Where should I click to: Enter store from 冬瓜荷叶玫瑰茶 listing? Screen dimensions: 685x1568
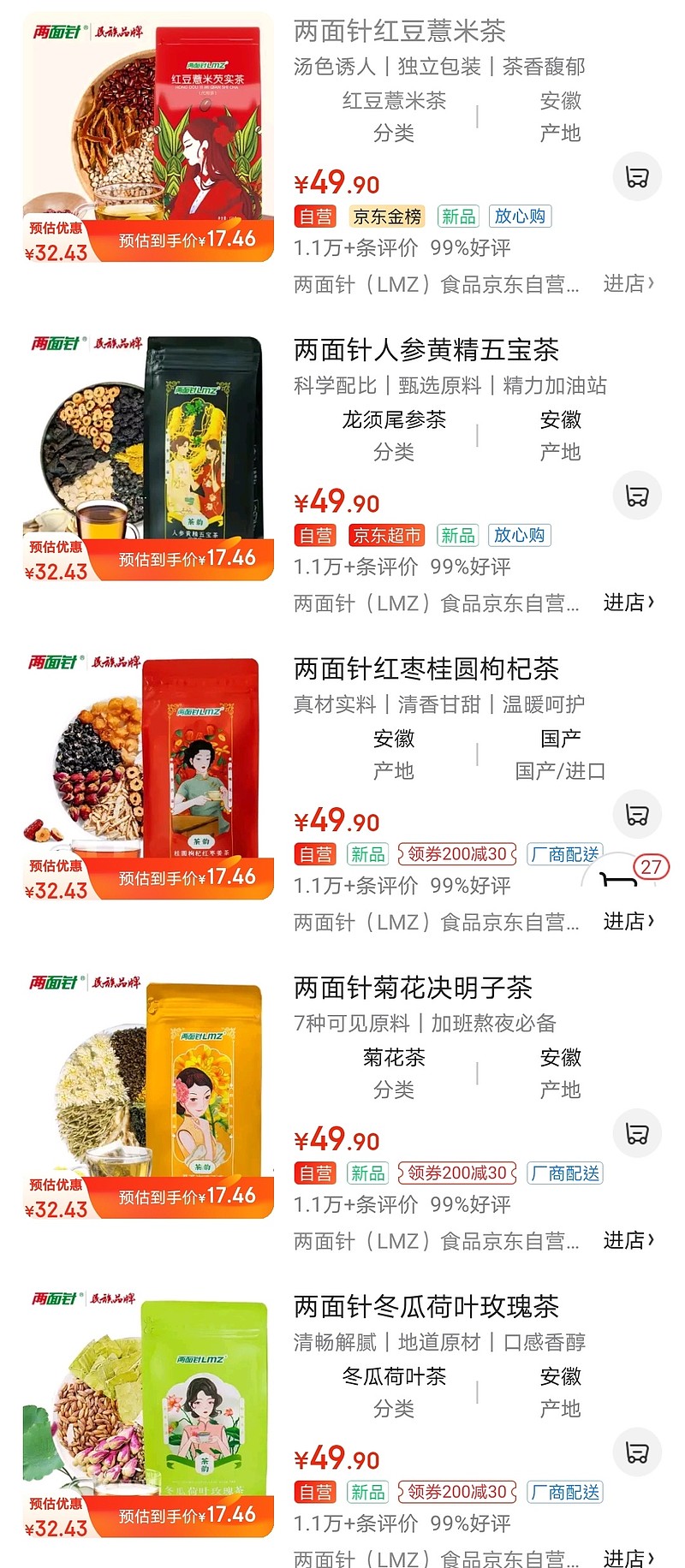pos(628,1558)
